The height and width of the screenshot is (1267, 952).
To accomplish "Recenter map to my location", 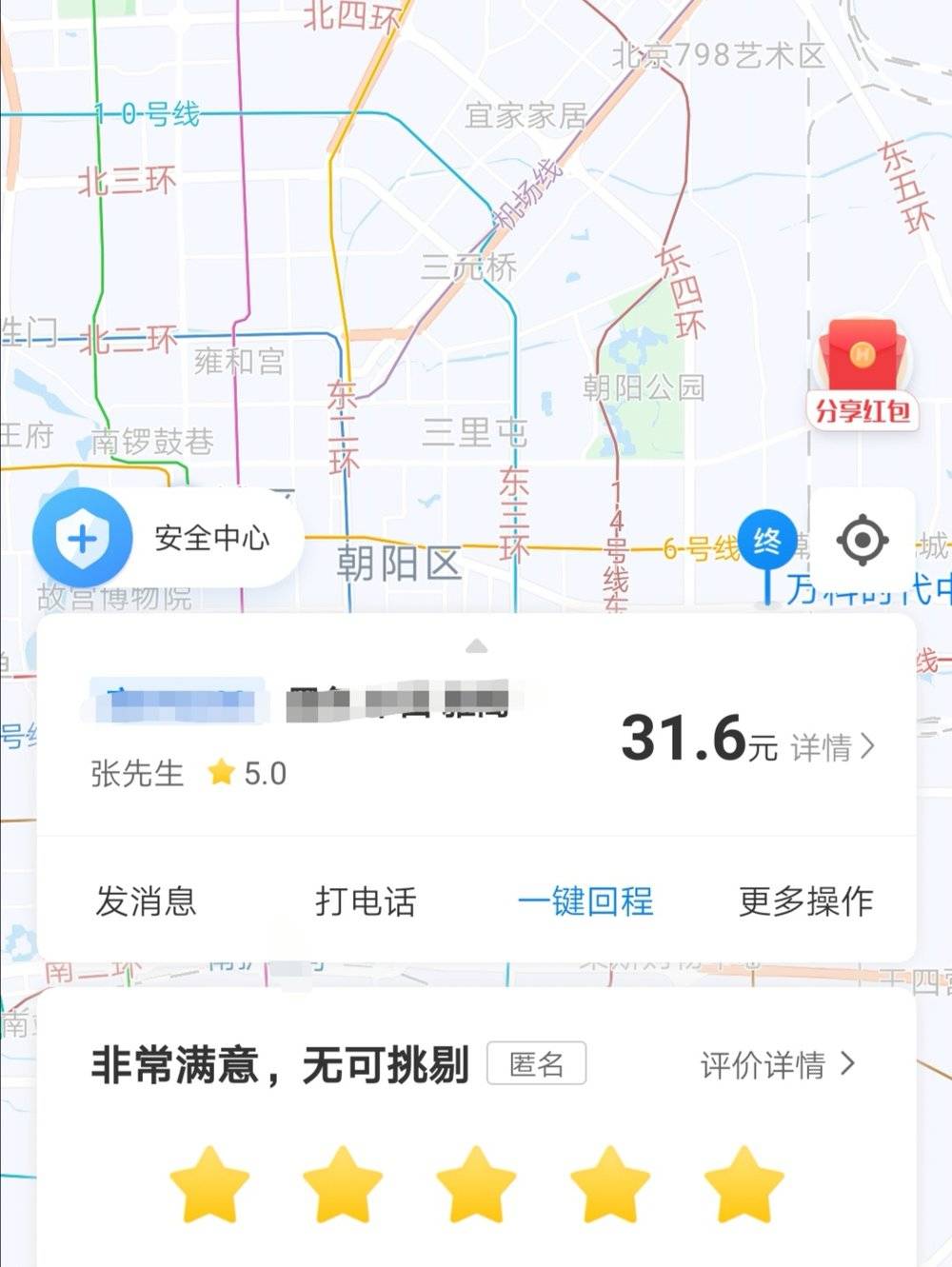I will coord(863,540).
